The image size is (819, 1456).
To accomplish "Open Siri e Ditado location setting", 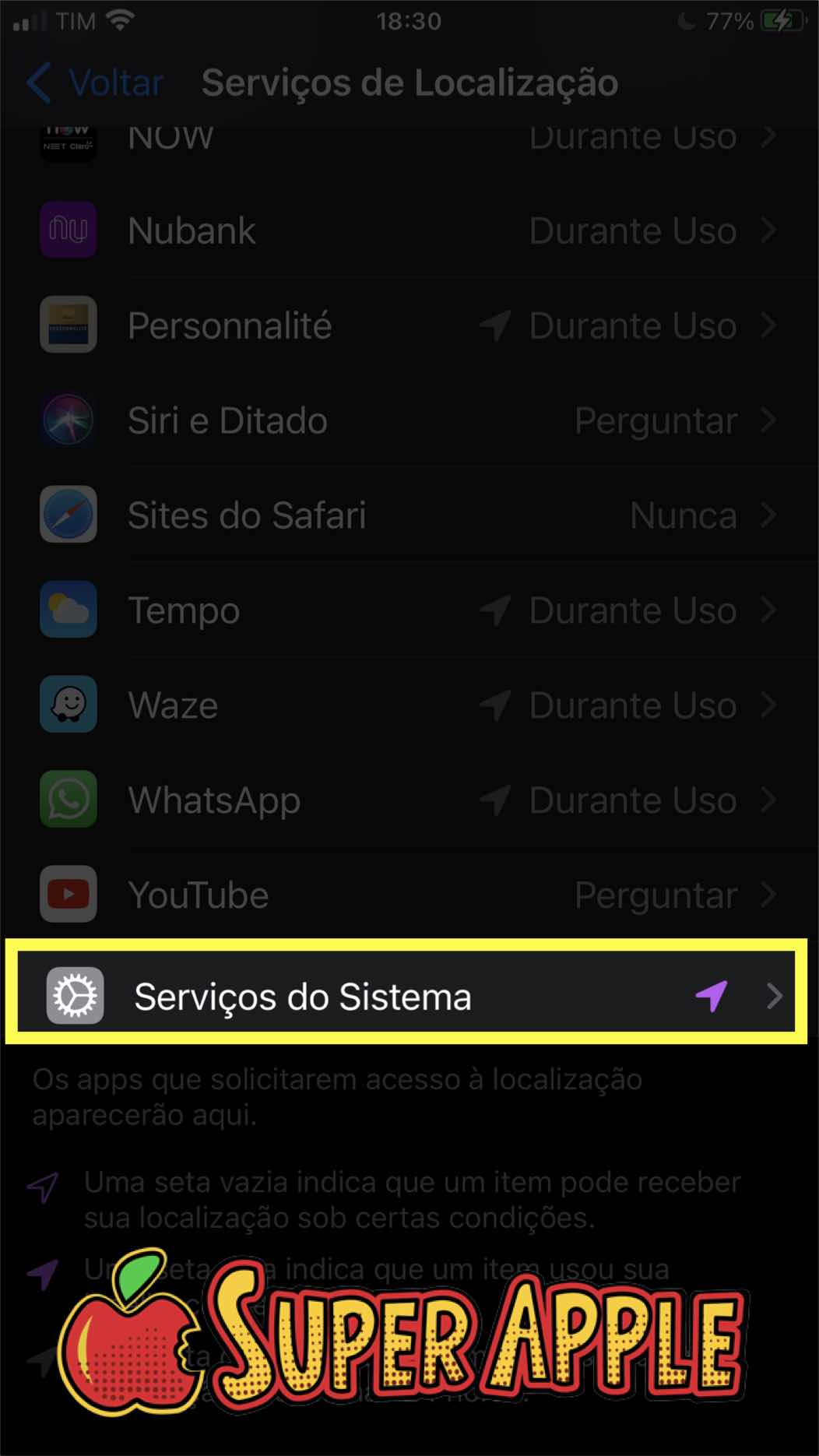I will pyautogui.click(x=409, y=420).
